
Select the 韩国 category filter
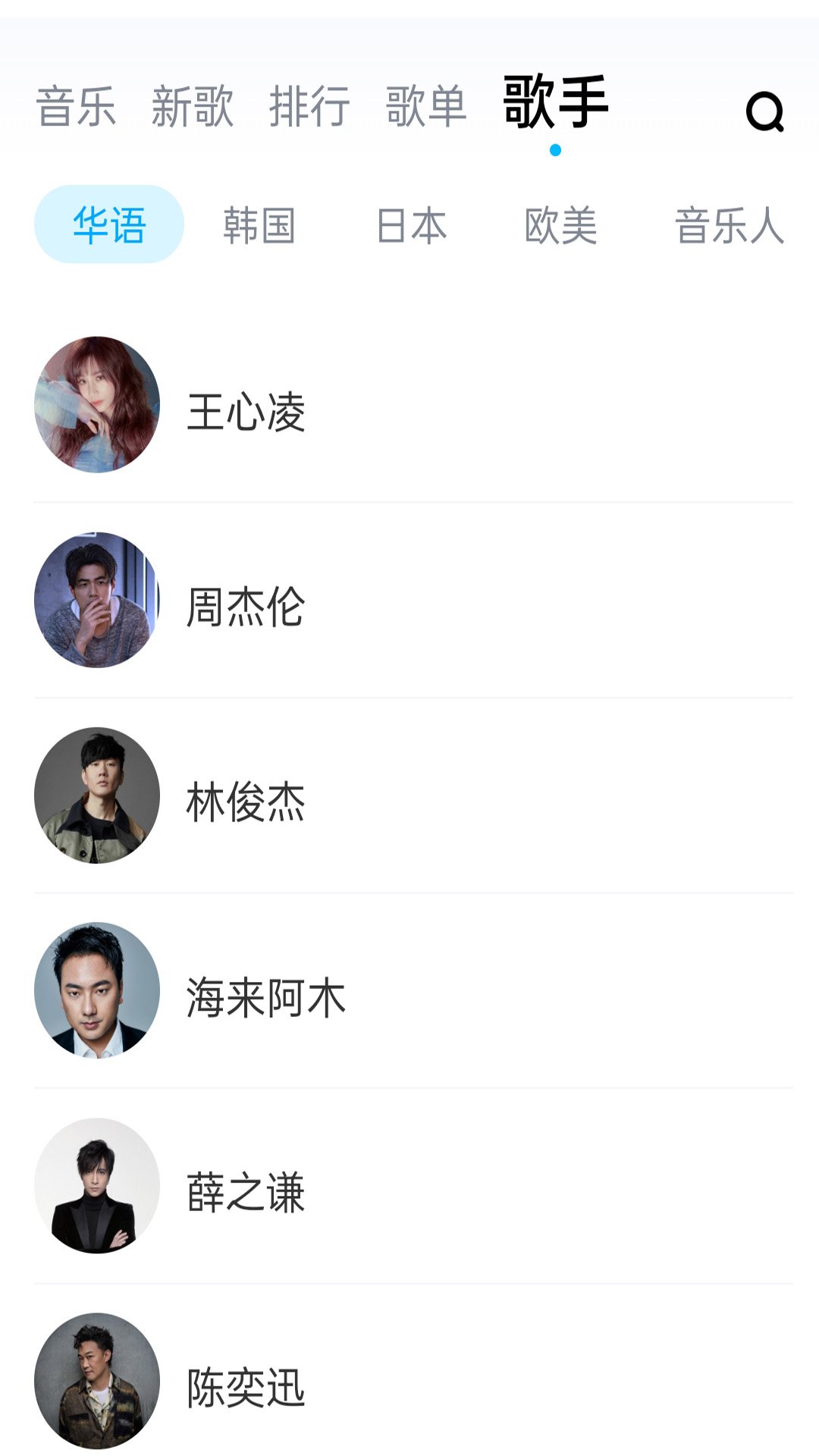click(x=259, y=224)
